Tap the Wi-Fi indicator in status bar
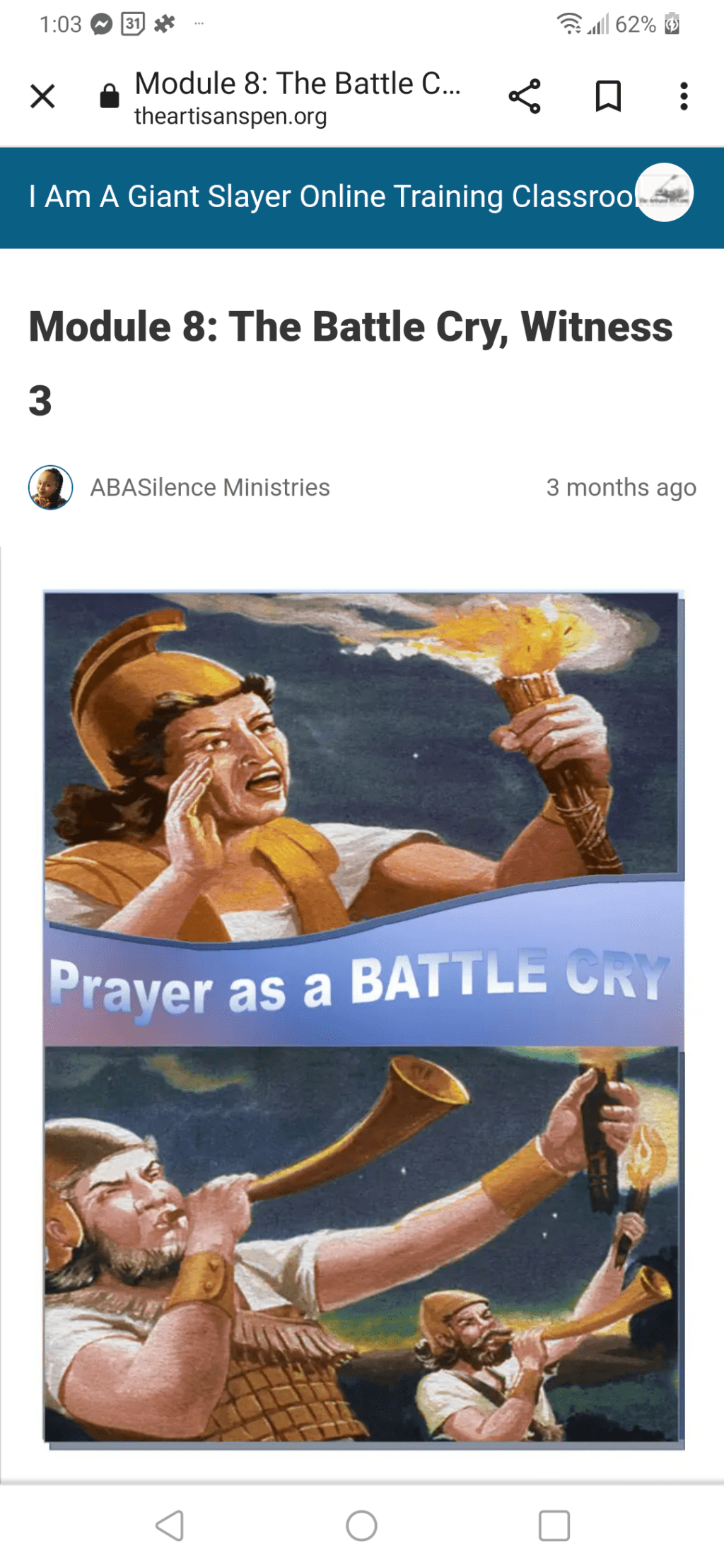Viewport: 724px width, 1568px height. [x=570, y=23]
